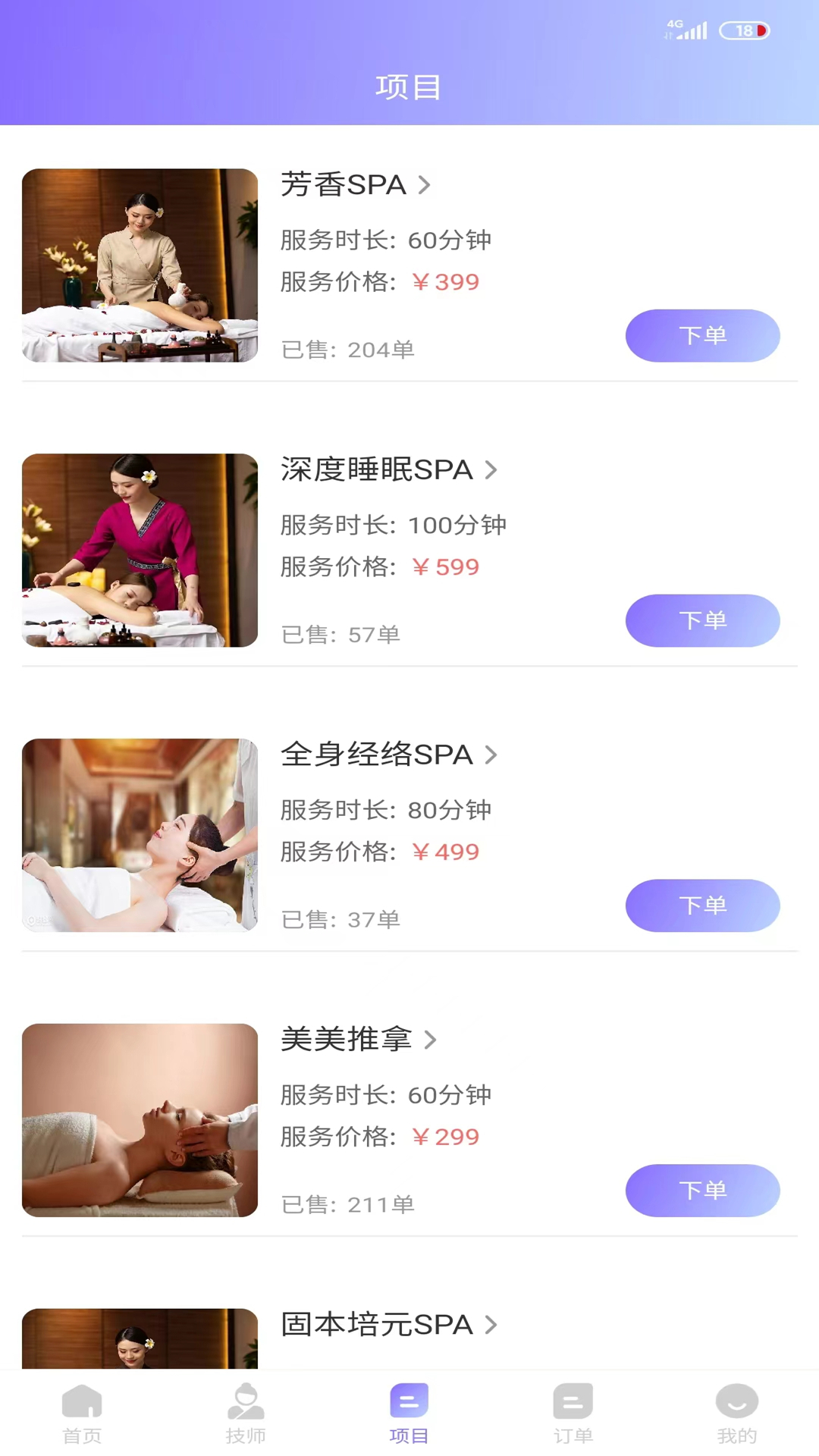Switch to the 首页 tab

(x=82, y=1414)
